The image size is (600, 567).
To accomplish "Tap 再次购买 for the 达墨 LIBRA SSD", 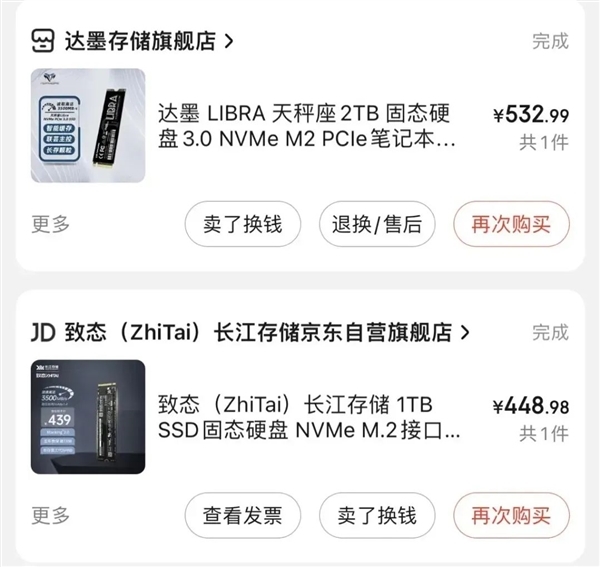I will (511, 224).
